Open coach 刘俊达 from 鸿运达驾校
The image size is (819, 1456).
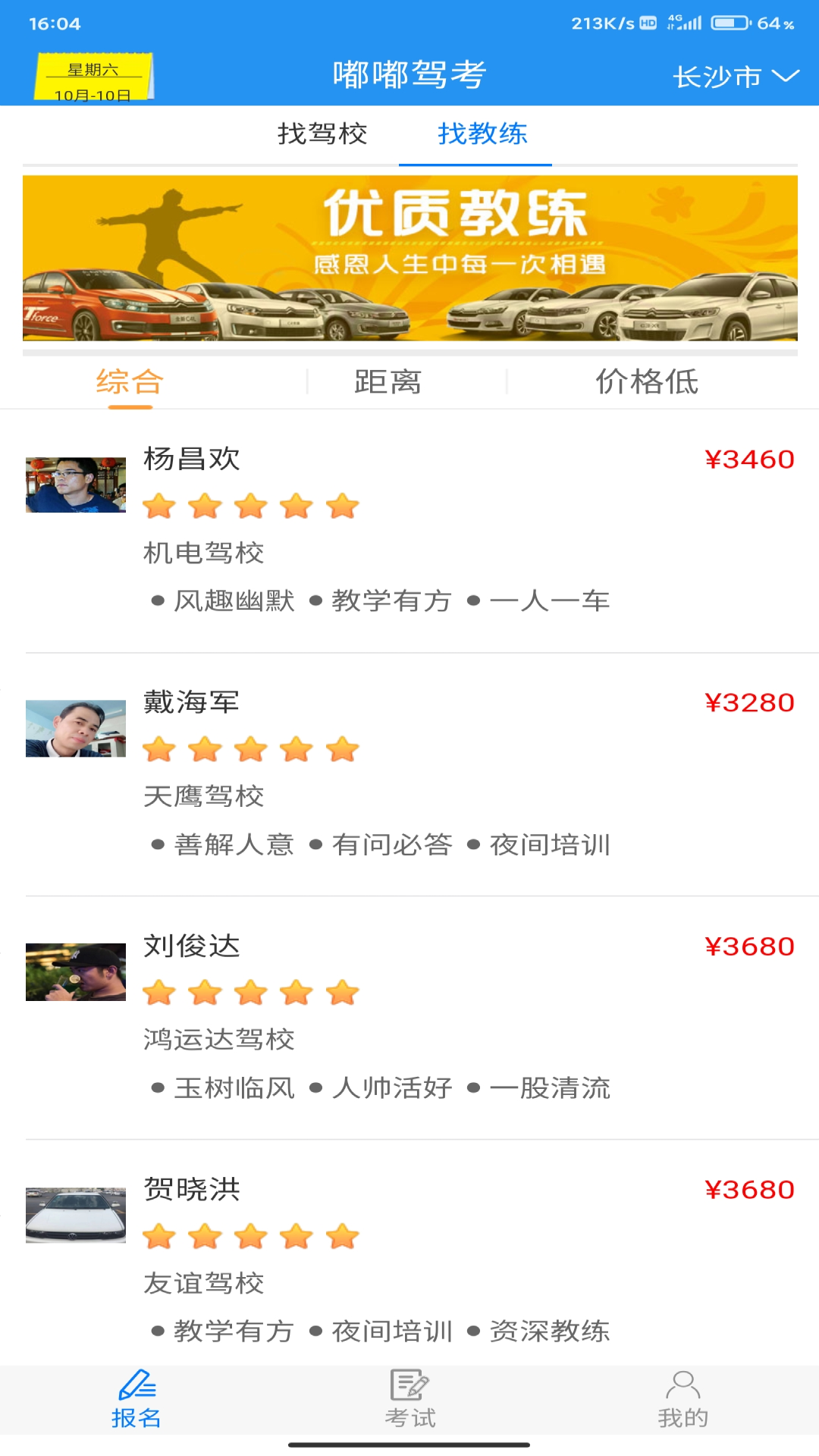click(x=409, y=1017)
